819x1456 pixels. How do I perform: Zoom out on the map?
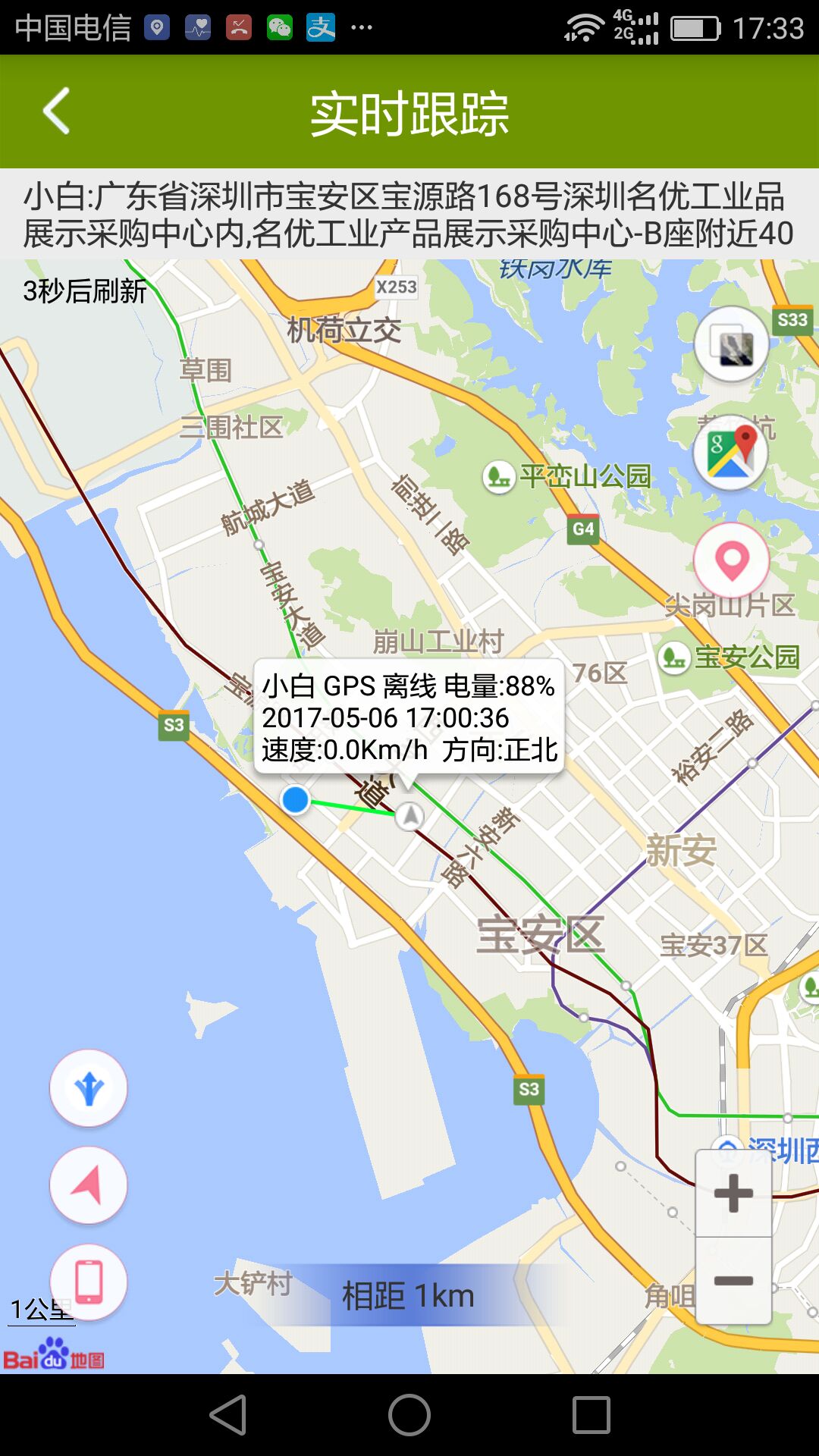pos(733,1281)
